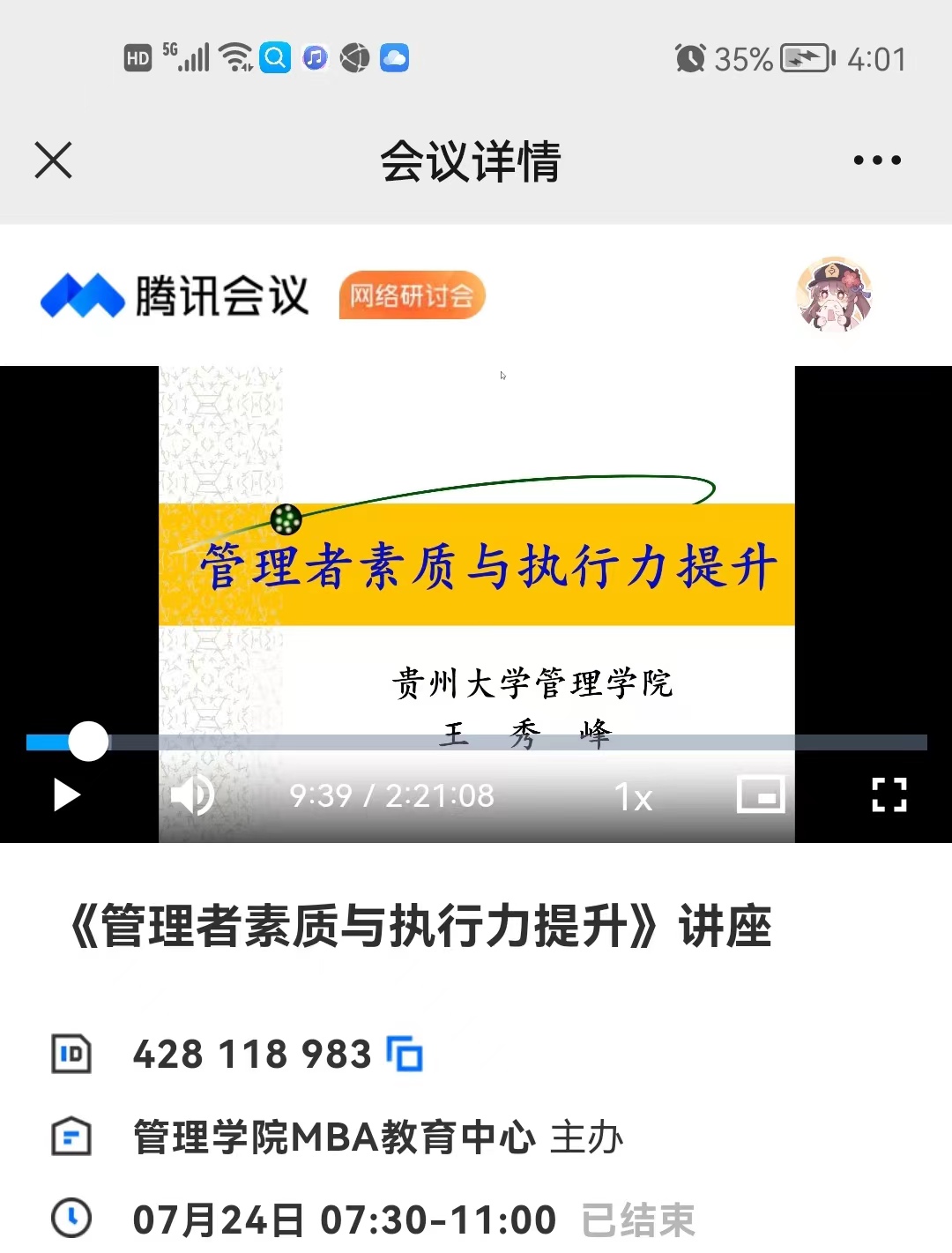Enter fullscreen video mode
Image resolution: width=952 pixels, height=1253 pixels.
[x=889, y=794]
